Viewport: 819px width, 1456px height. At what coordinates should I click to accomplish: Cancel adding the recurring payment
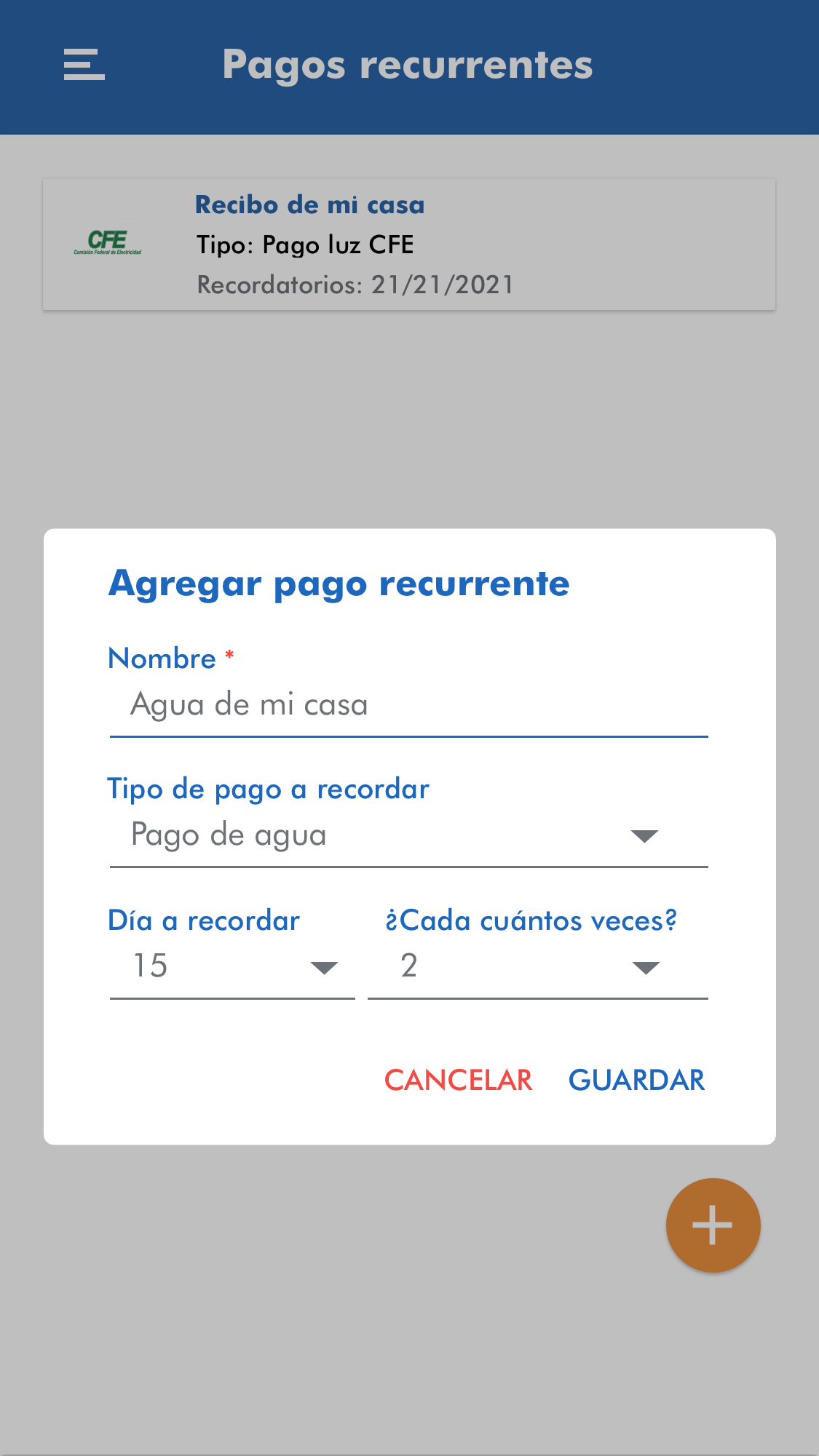tap(458, 1080)
